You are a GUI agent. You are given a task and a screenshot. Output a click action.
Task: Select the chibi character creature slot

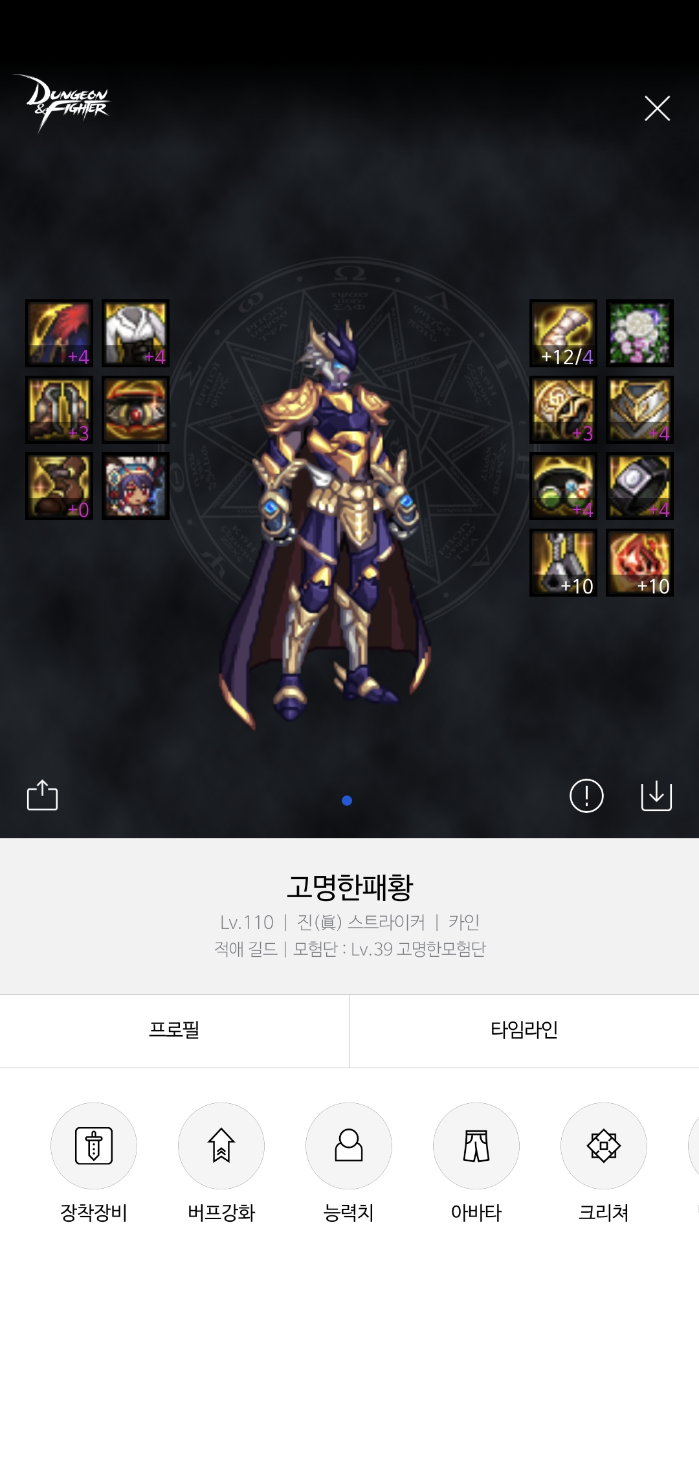click(x=136, y=486)
